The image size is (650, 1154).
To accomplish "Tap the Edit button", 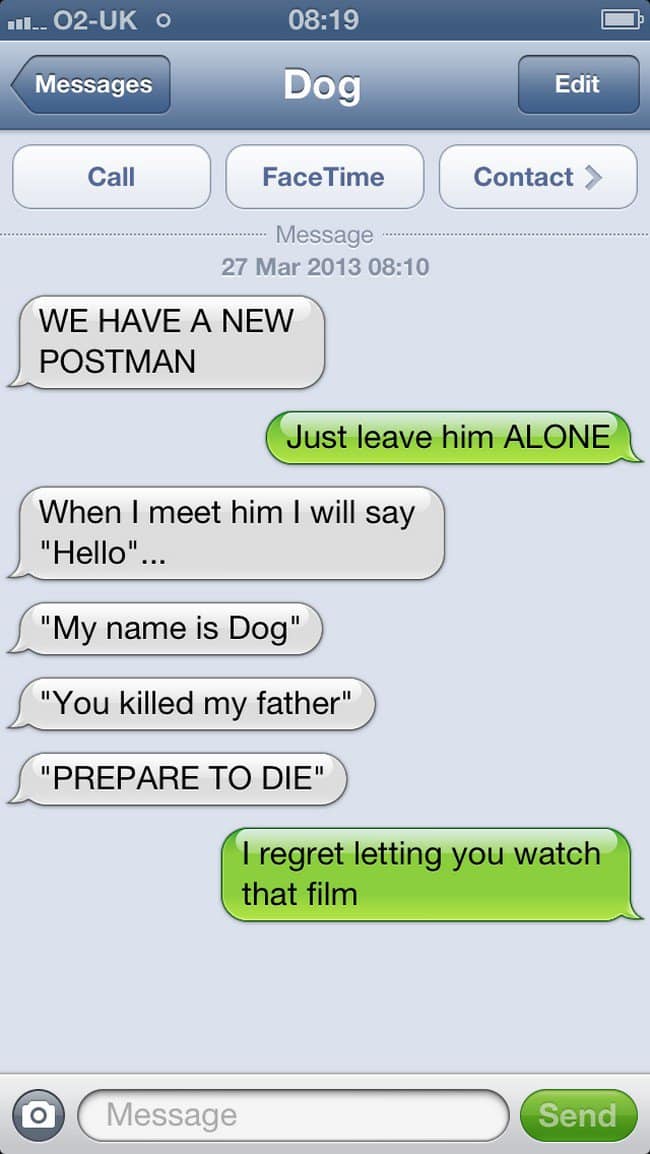I will pos(577,85).
